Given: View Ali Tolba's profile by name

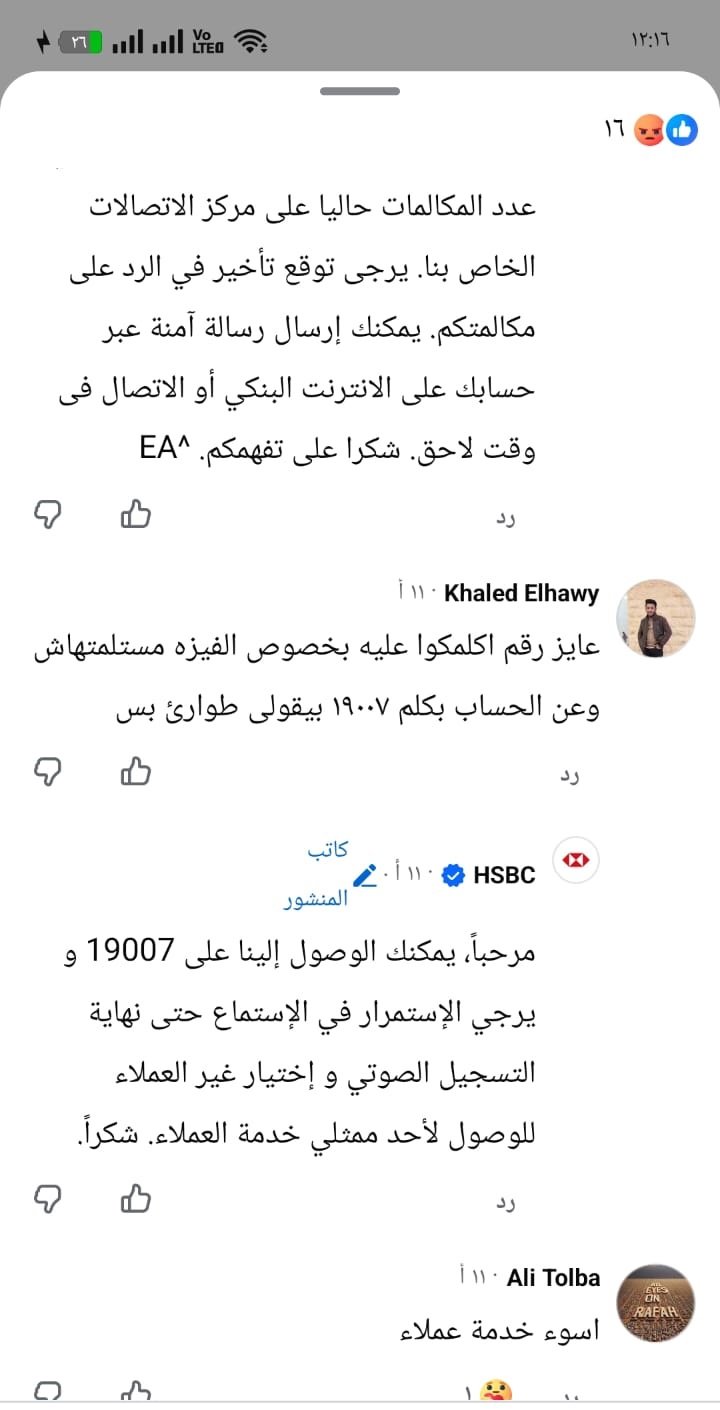Looking at the screenshot, I should coord(553,1277).
